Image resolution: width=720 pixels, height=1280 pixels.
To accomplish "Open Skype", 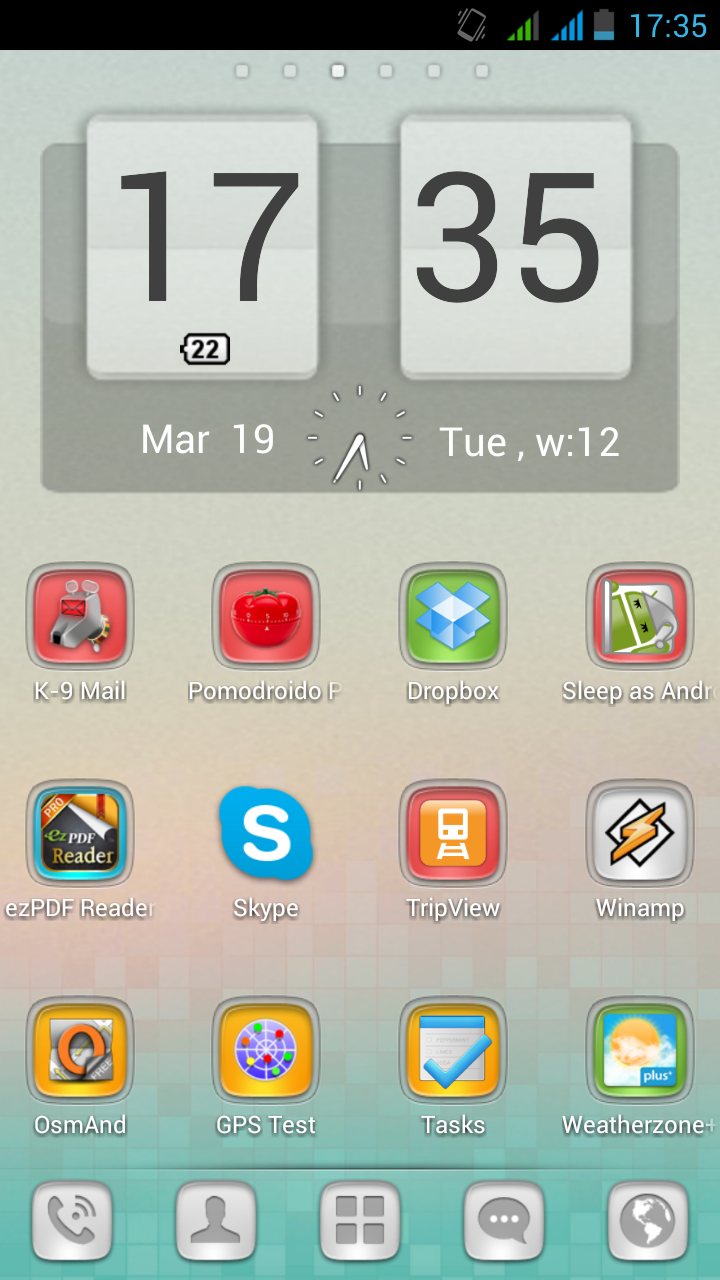I will click(266, 834).
